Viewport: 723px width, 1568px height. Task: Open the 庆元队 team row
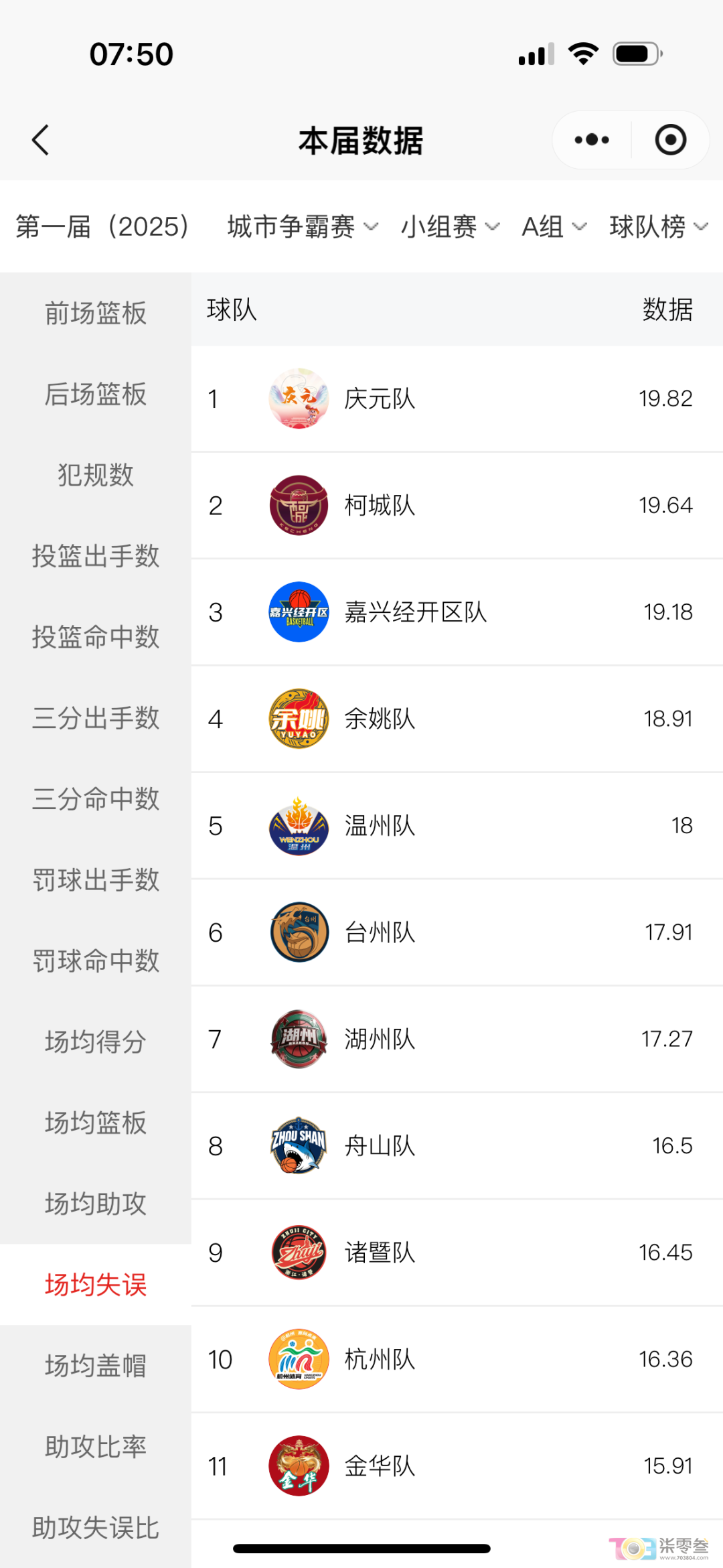pyautogui.click(x=457, y=399)
